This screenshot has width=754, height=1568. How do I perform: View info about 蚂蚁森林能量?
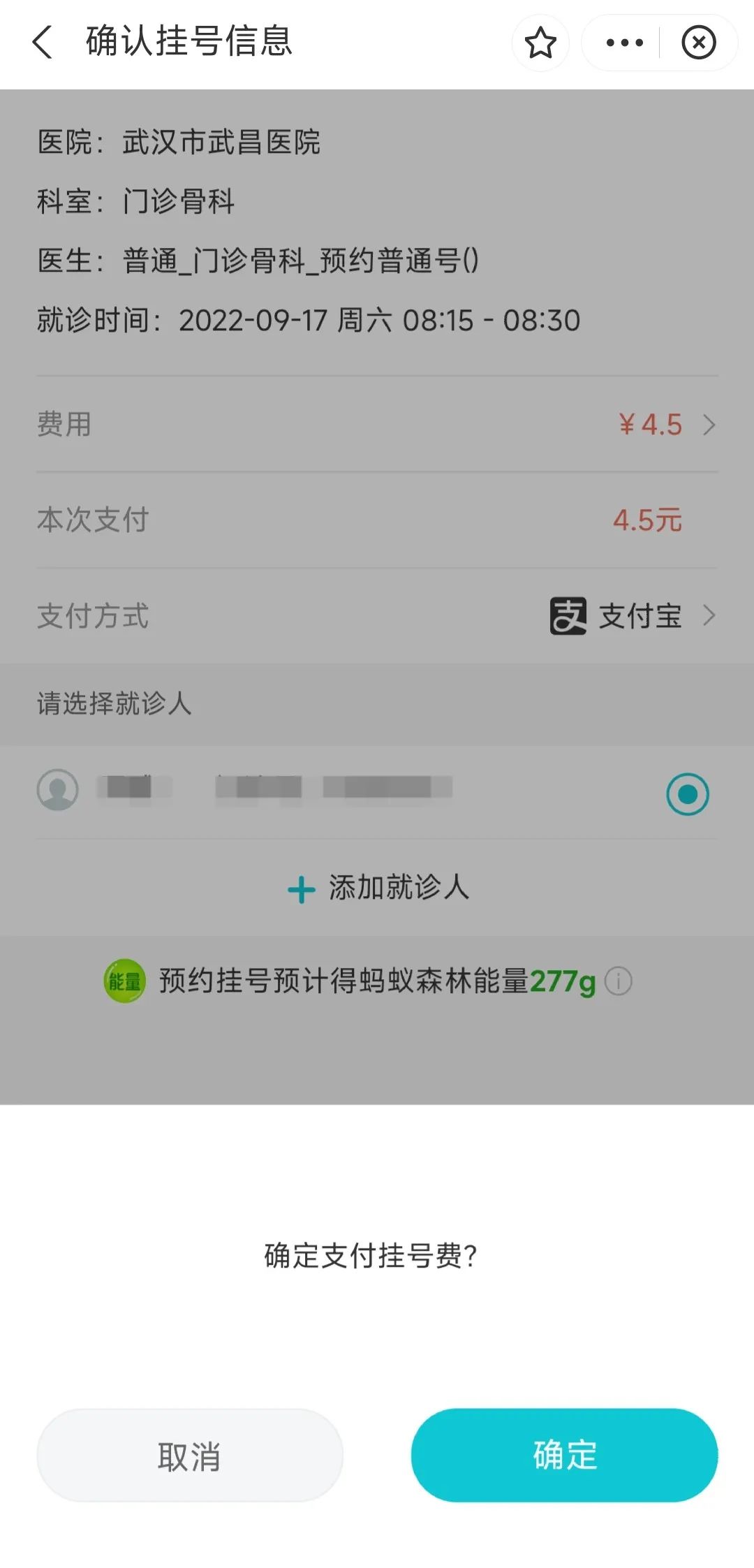[619, 981]
